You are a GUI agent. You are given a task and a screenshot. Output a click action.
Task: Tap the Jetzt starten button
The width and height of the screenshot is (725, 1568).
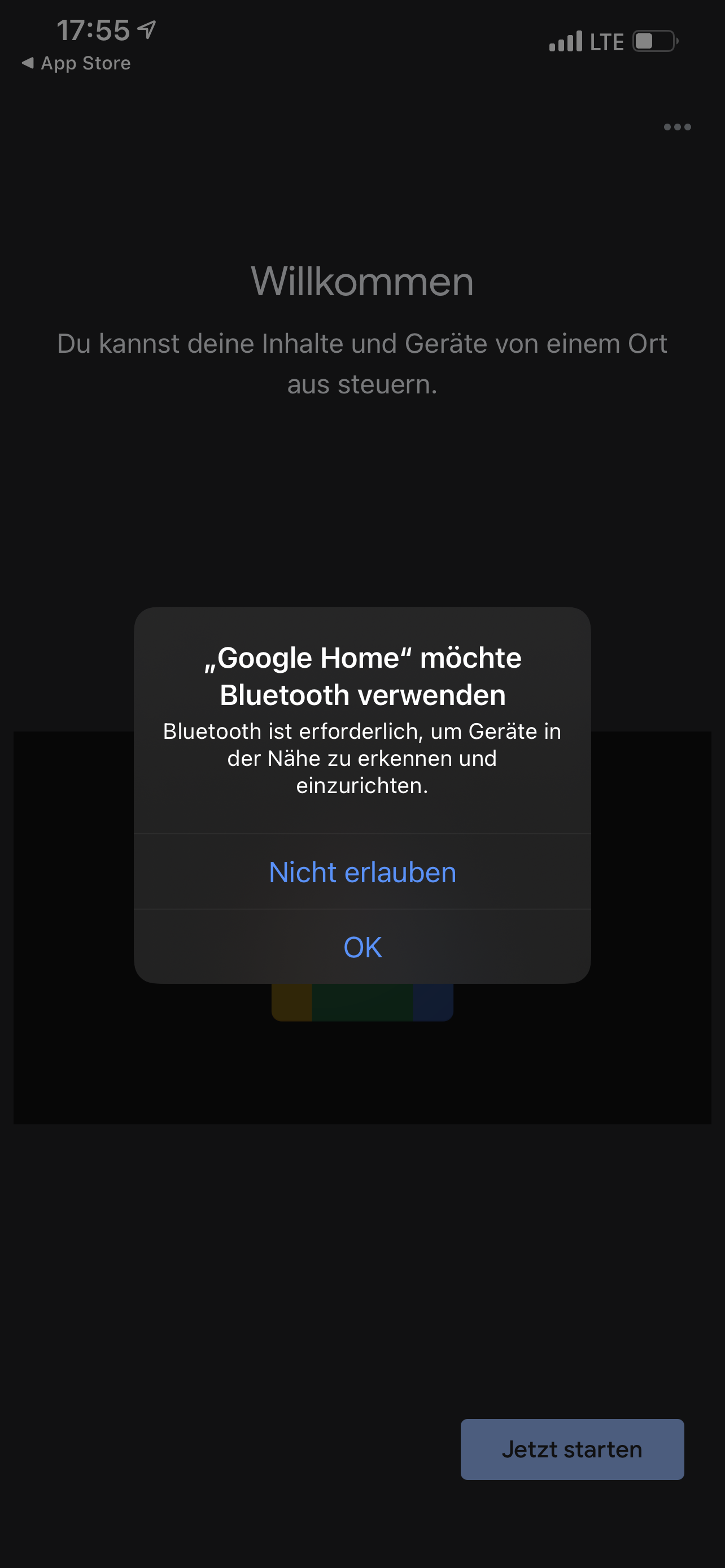[x=571, y=1449]
